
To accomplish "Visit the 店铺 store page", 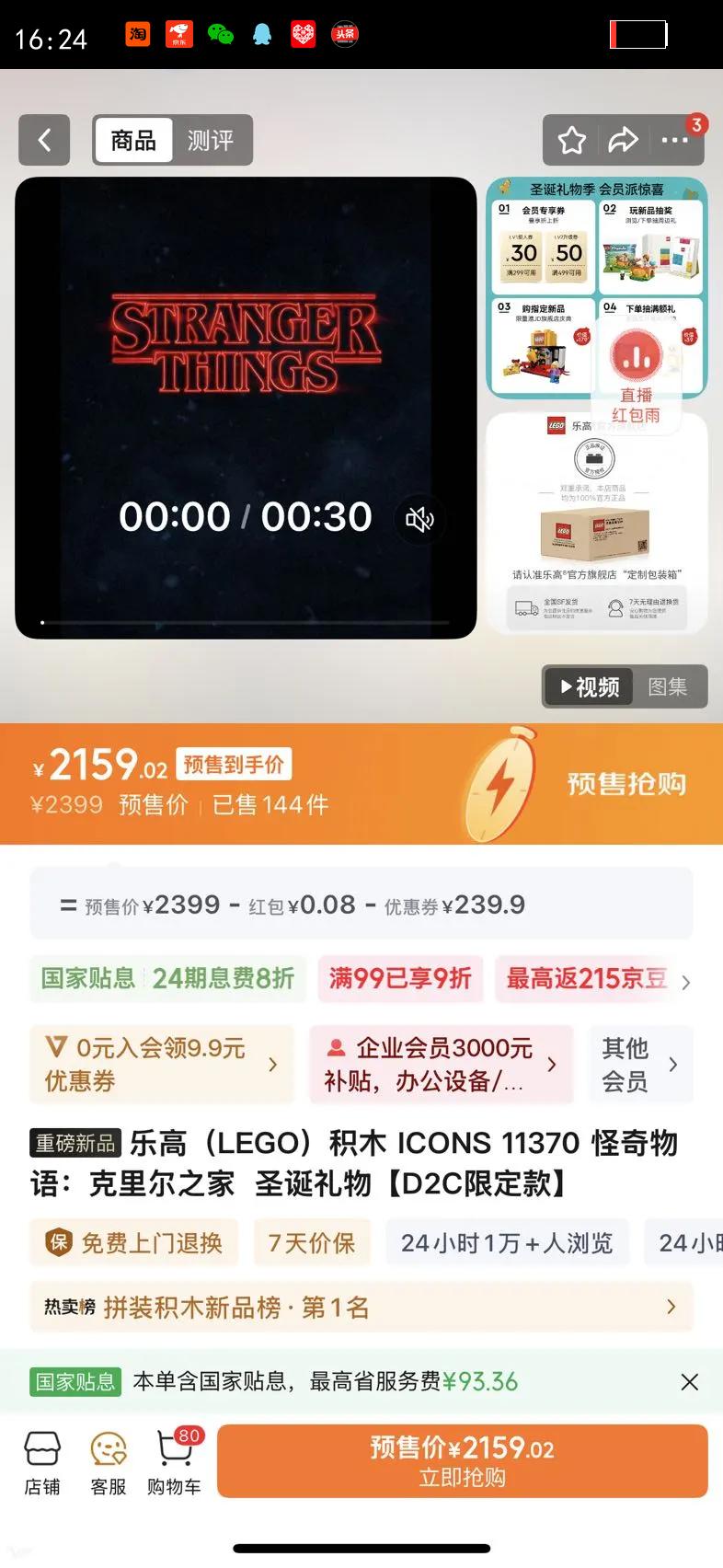I will pyautogui.click(x=42, y=1463).
